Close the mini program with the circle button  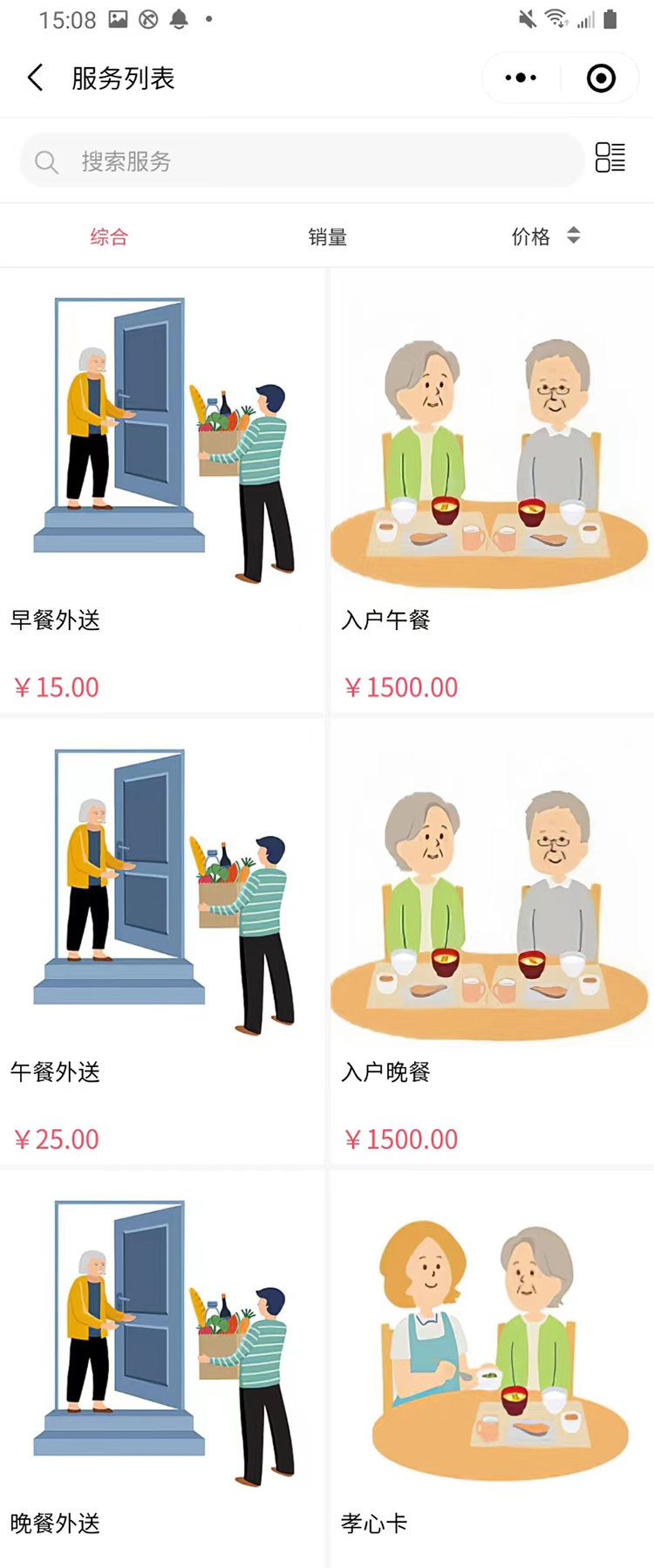click(x=601, y=78)
